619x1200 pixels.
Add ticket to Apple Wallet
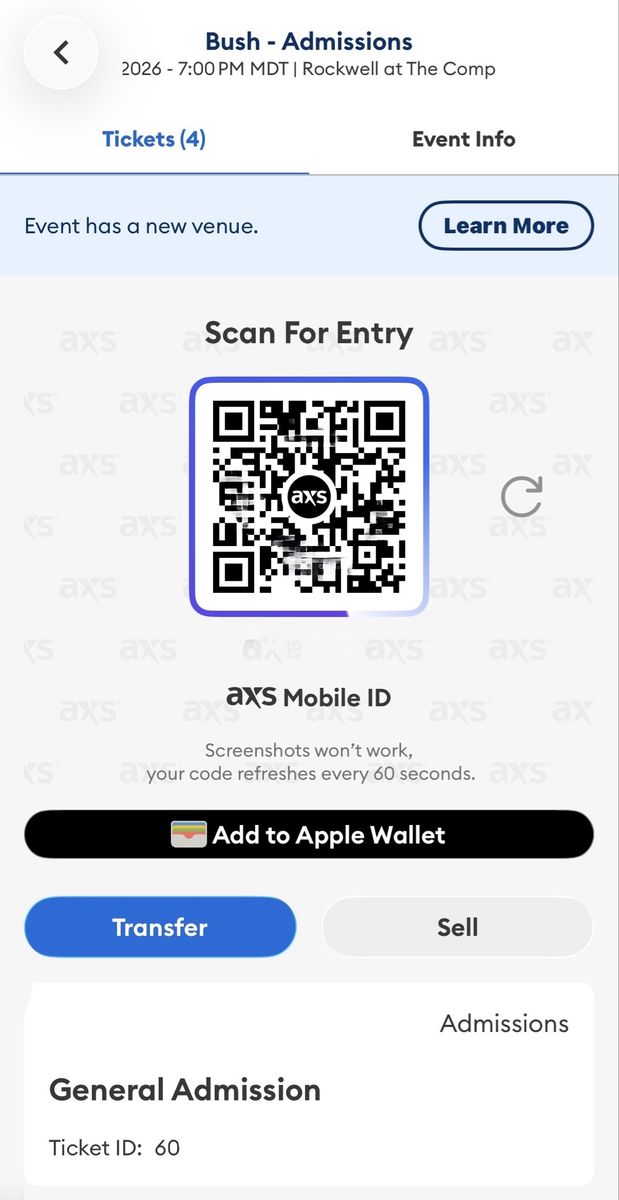coord(309,835)
